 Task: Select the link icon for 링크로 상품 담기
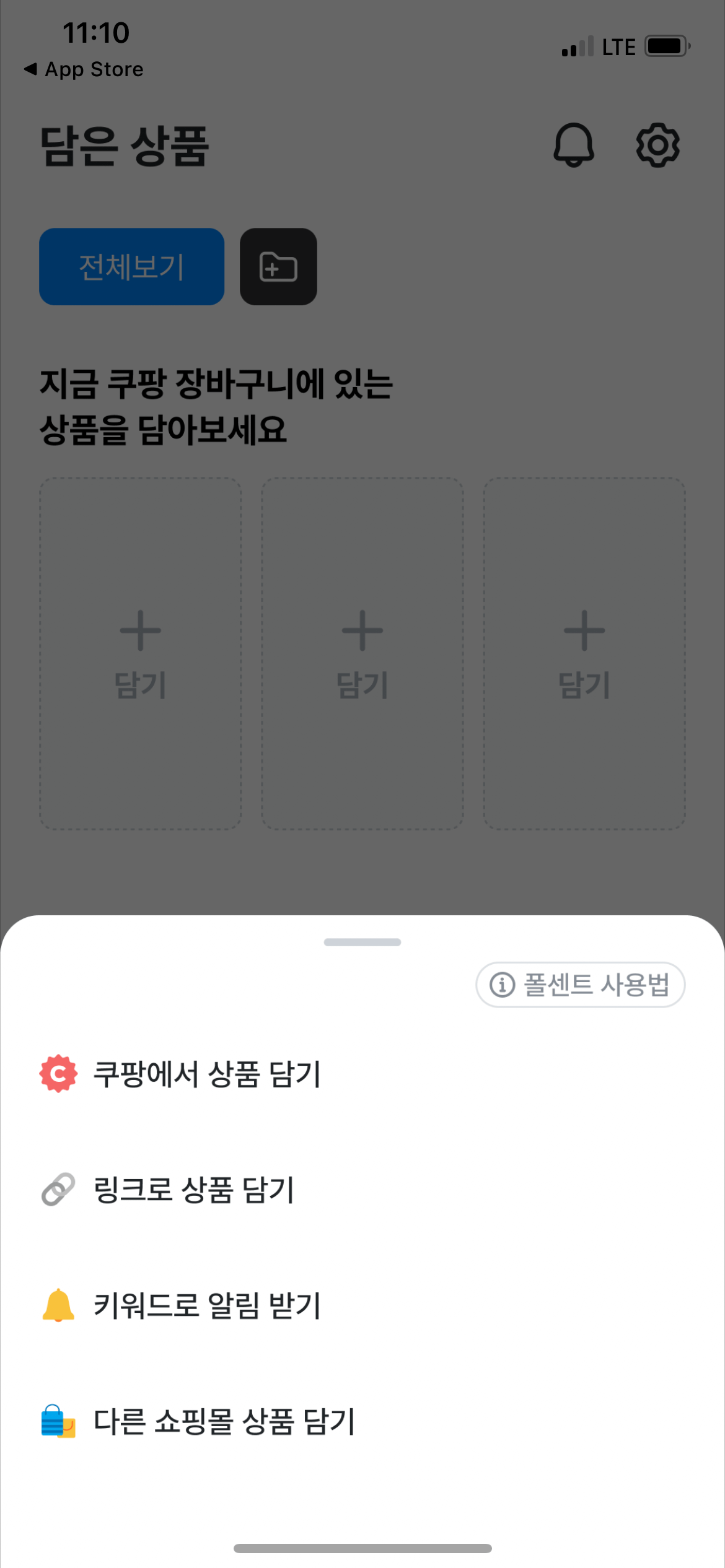pos(57,1188)
